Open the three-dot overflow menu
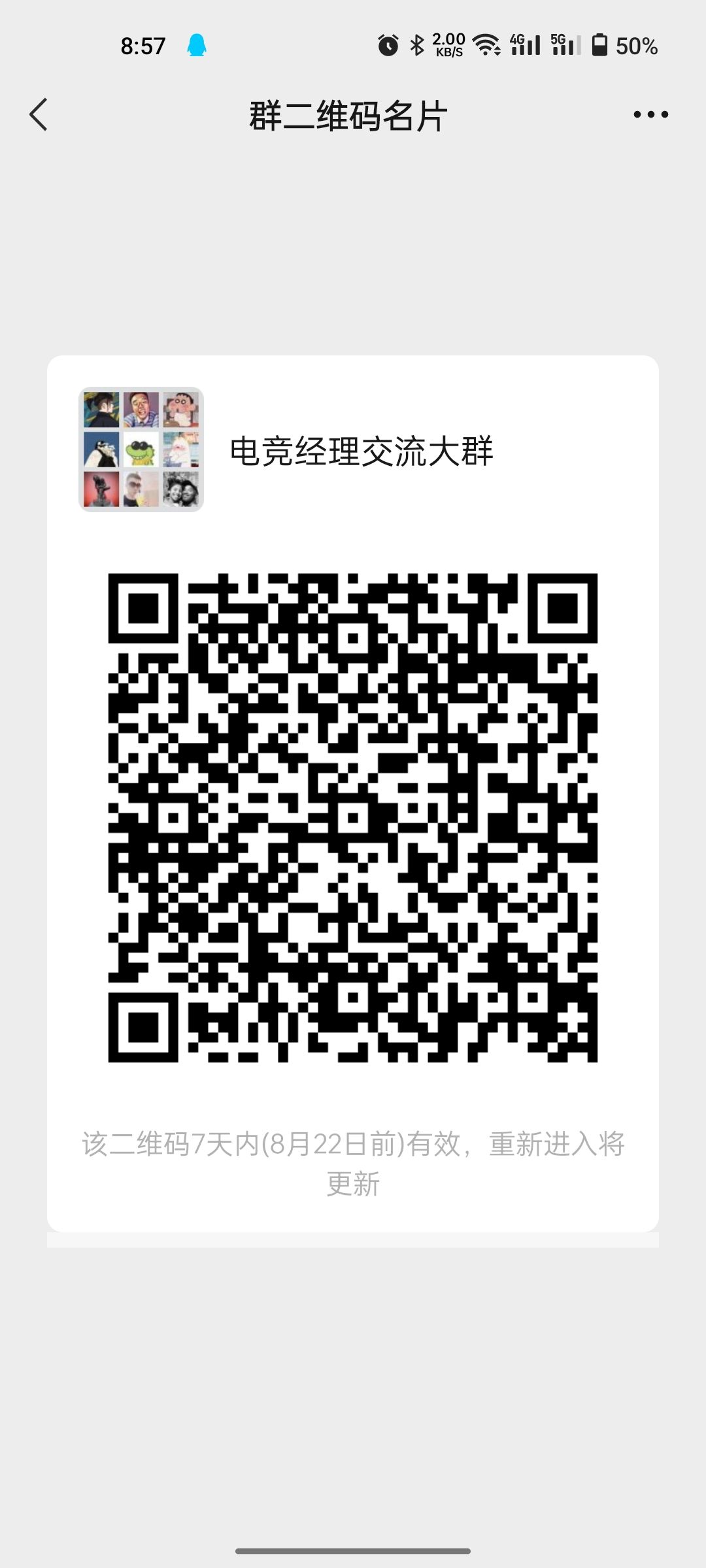Viewport: 706px width, 1568px height. click(x=650, y=114)
